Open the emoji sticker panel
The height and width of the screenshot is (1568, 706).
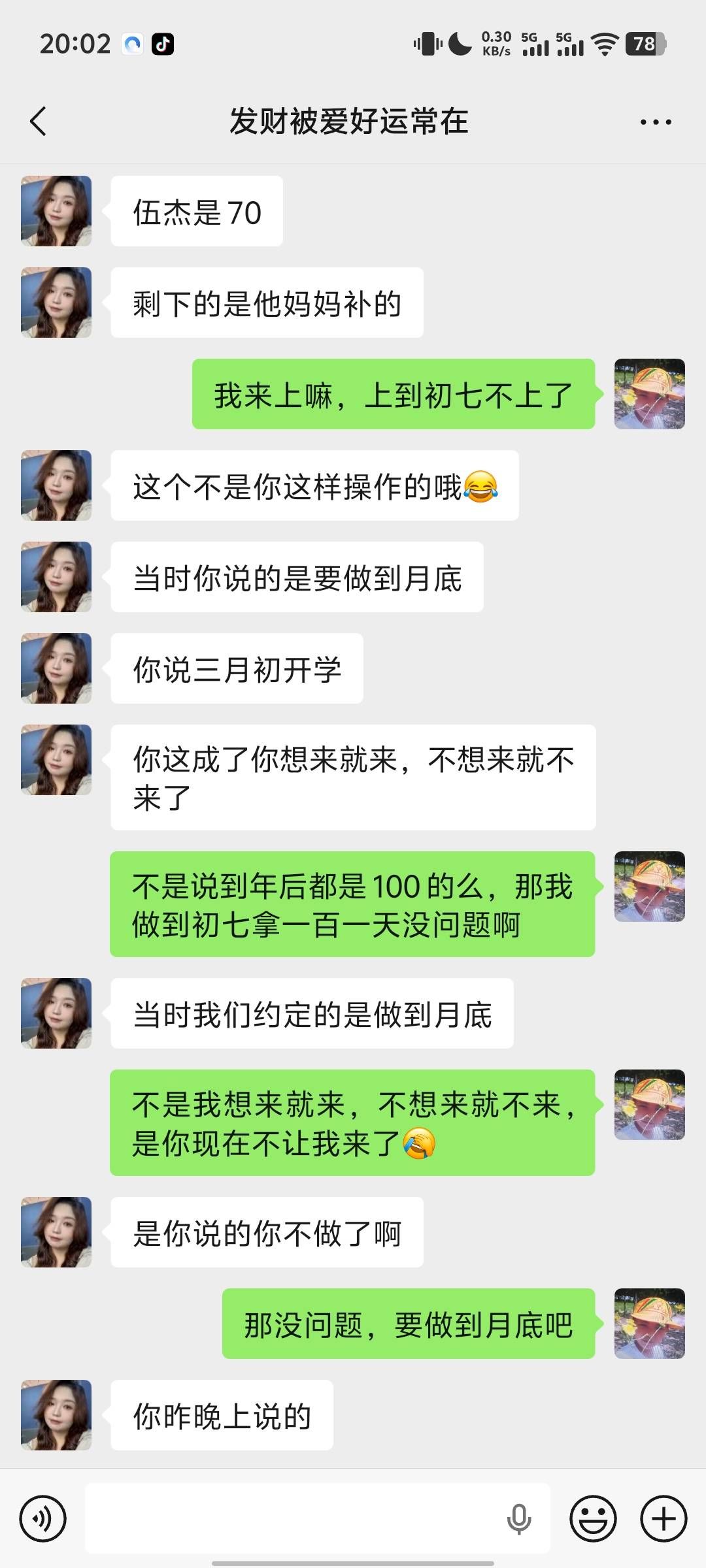click(x=593, y=1518)
